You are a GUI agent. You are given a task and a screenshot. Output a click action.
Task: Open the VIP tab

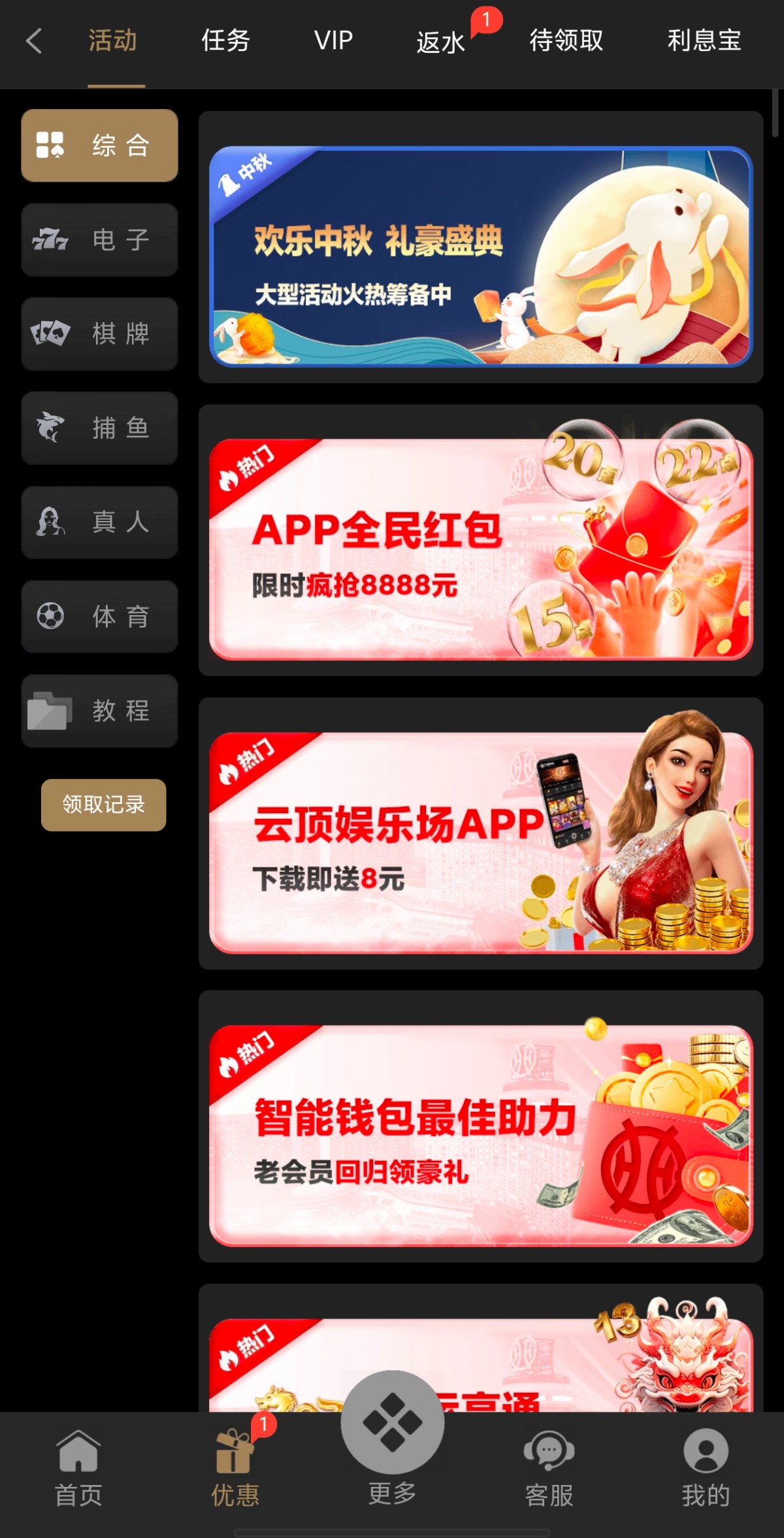click(x=333, y=41)
